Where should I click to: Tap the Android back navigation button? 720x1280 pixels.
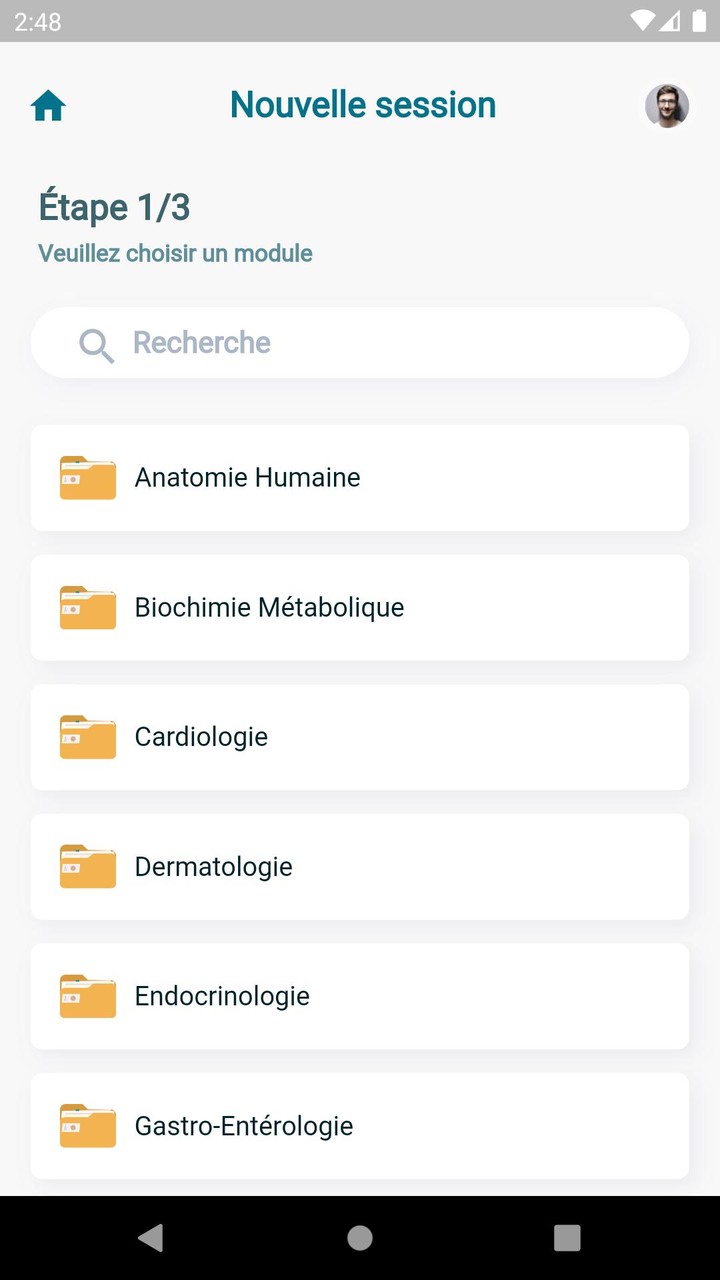[151, 1237]
